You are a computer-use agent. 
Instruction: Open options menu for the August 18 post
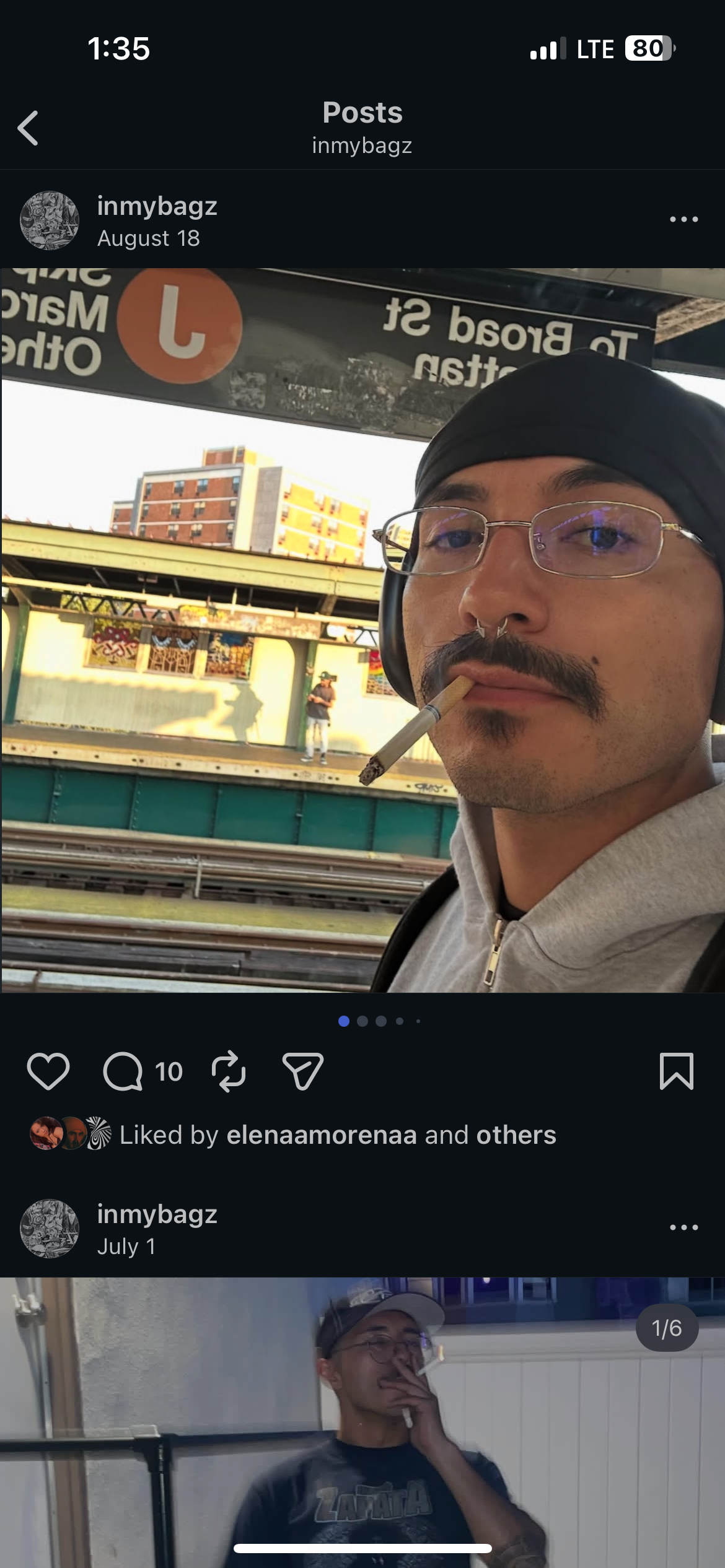[683, 219]
